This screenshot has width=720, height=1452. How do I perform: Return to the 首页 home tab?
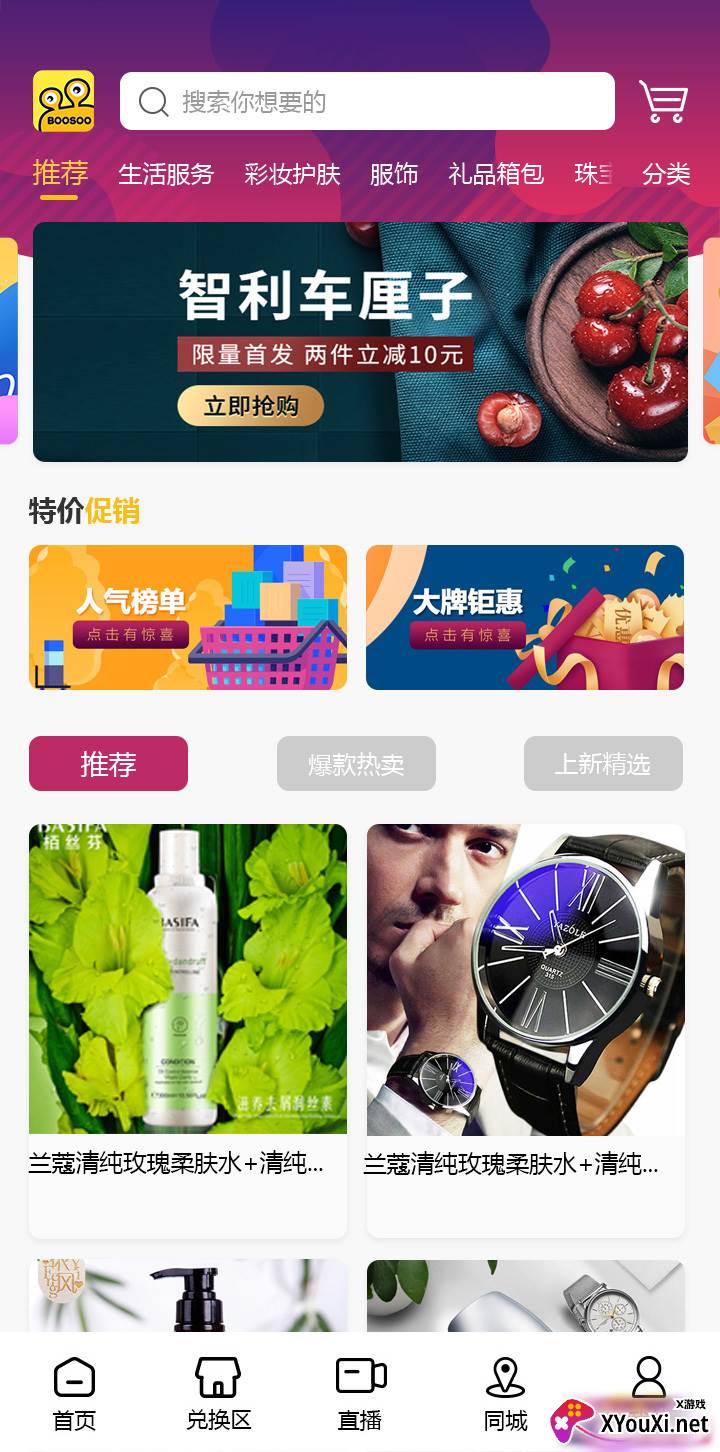click(x=74, y=1394)
